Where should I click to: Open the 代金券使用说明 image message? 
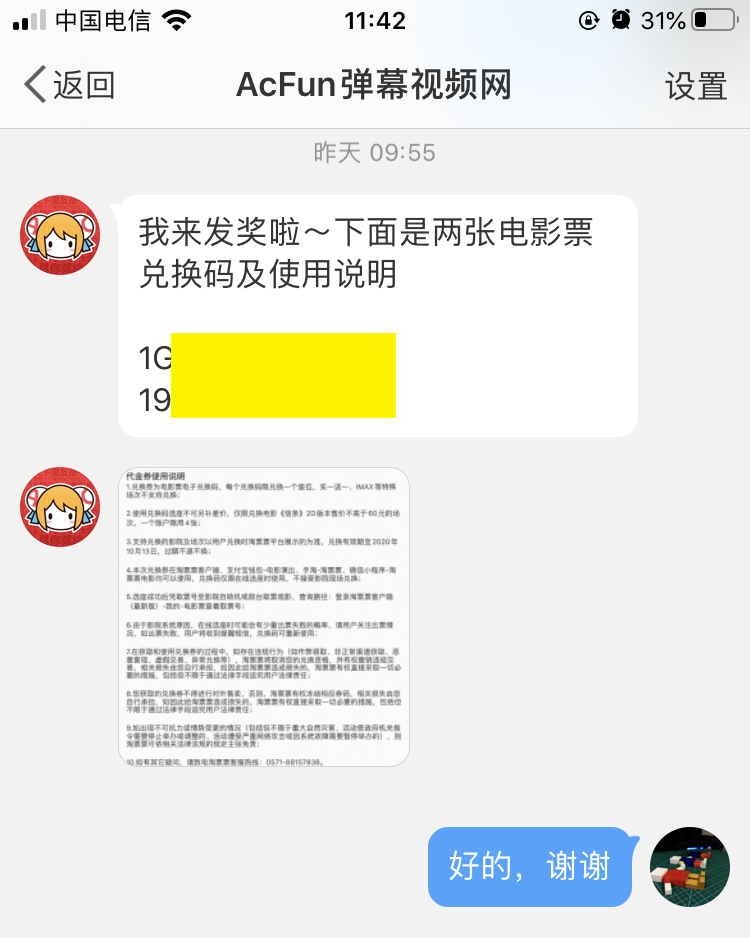tap(263, 616)
